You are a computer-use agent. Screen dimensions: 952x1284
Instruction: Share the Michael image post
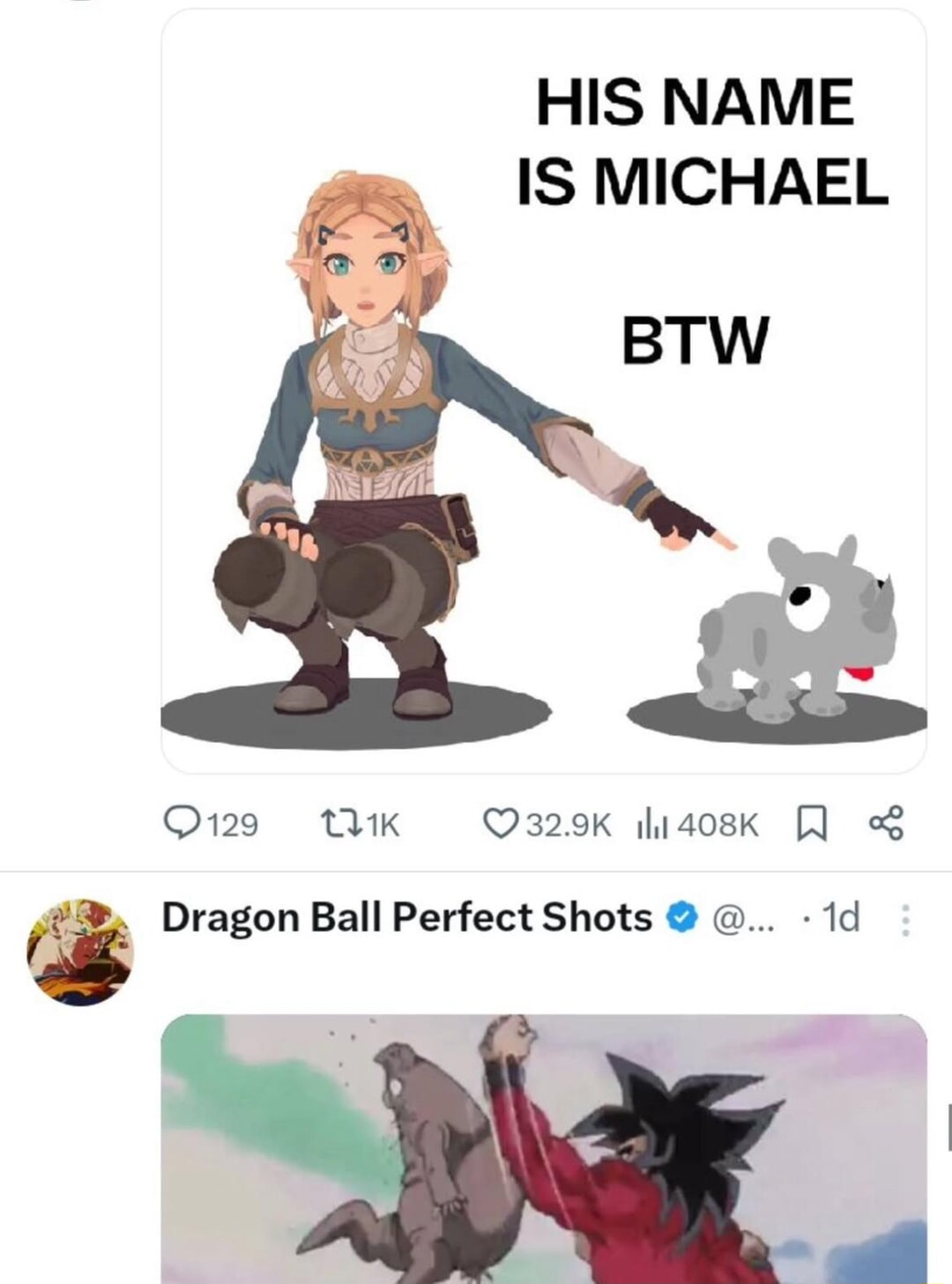886,823
